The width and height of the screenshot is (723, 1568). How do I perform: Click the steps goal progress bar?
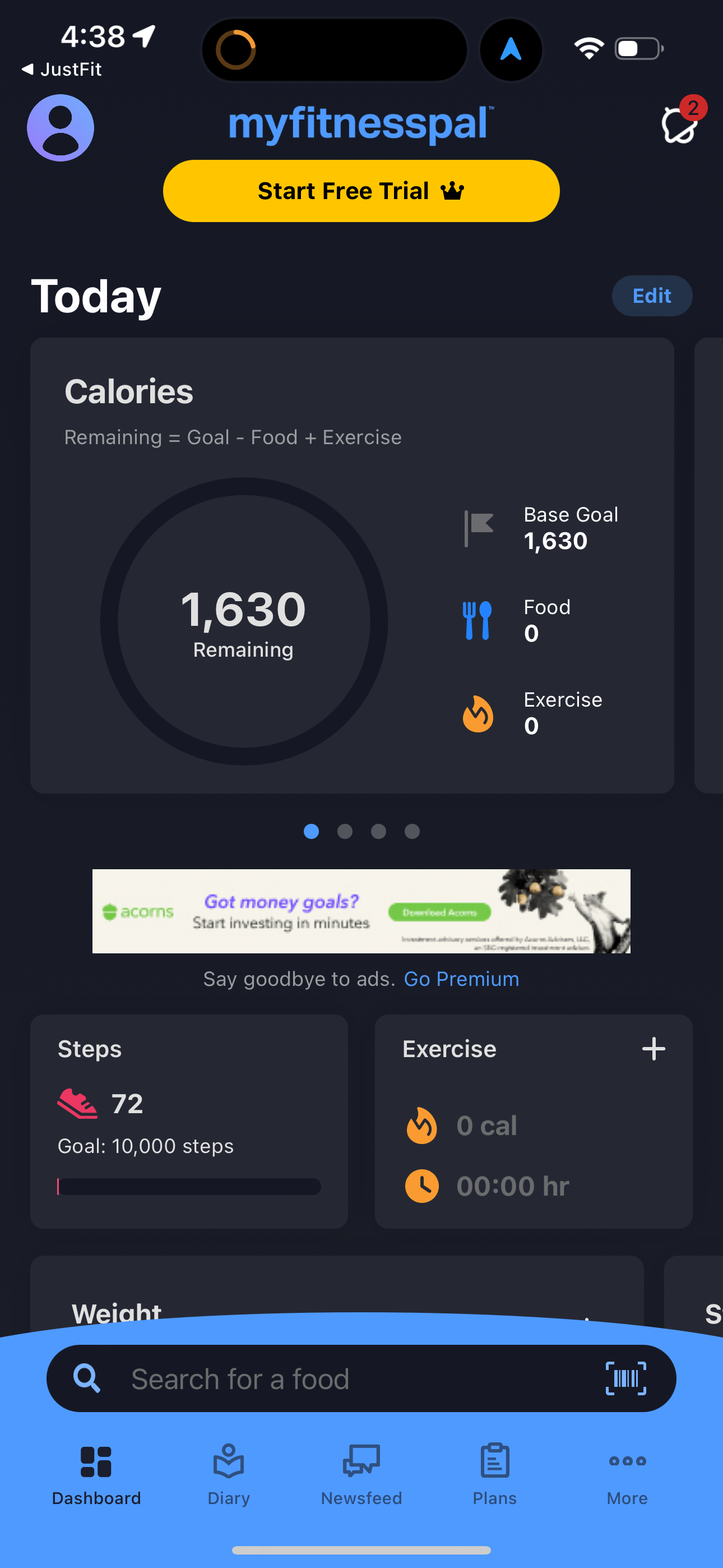pyautogui.click(x=189, y=1186)
